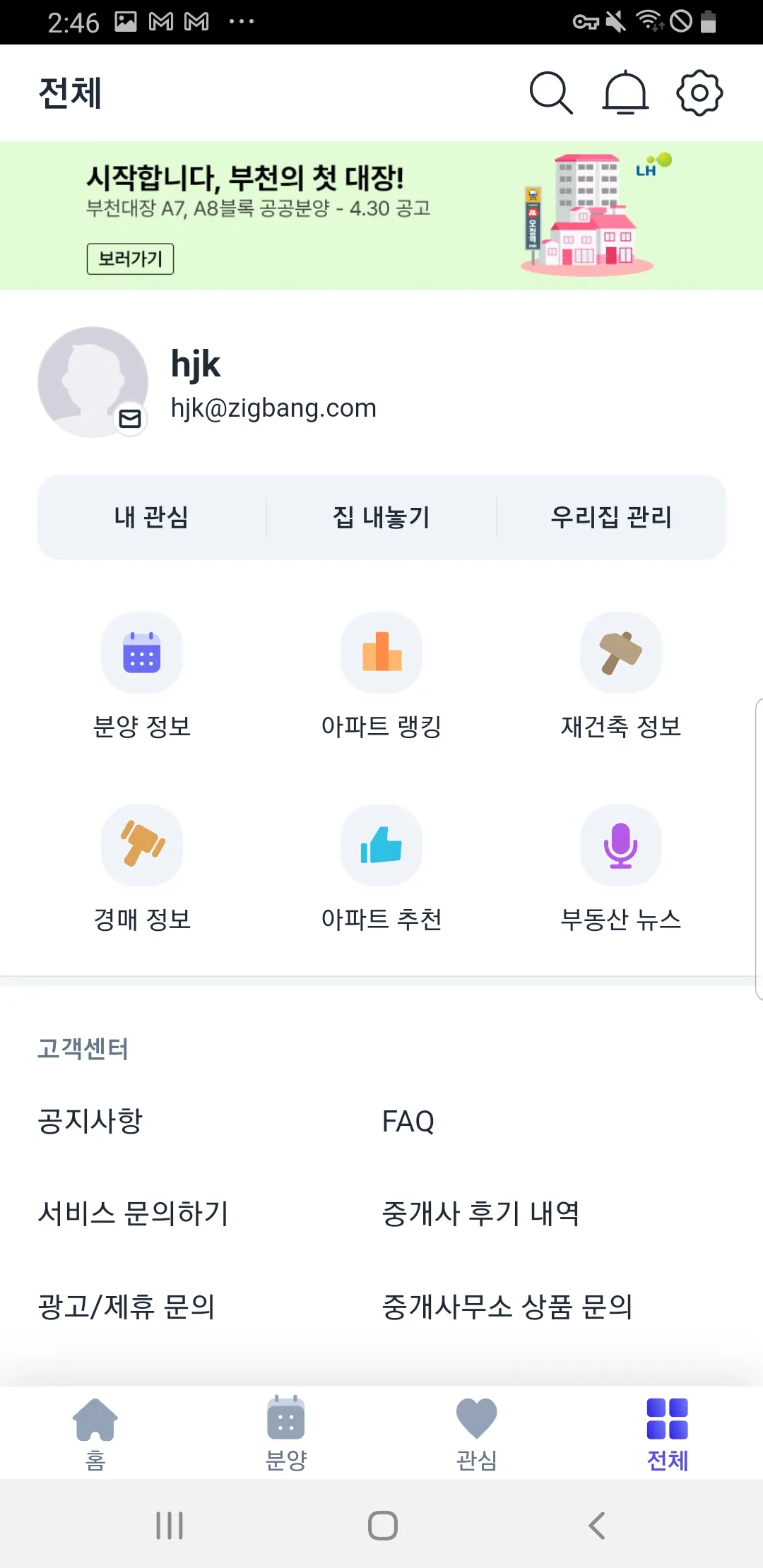Screen dimensions: 763x1568
Task: Open 서비스 문의하기
Action: pyautogui.click(x=133, y=1213)
